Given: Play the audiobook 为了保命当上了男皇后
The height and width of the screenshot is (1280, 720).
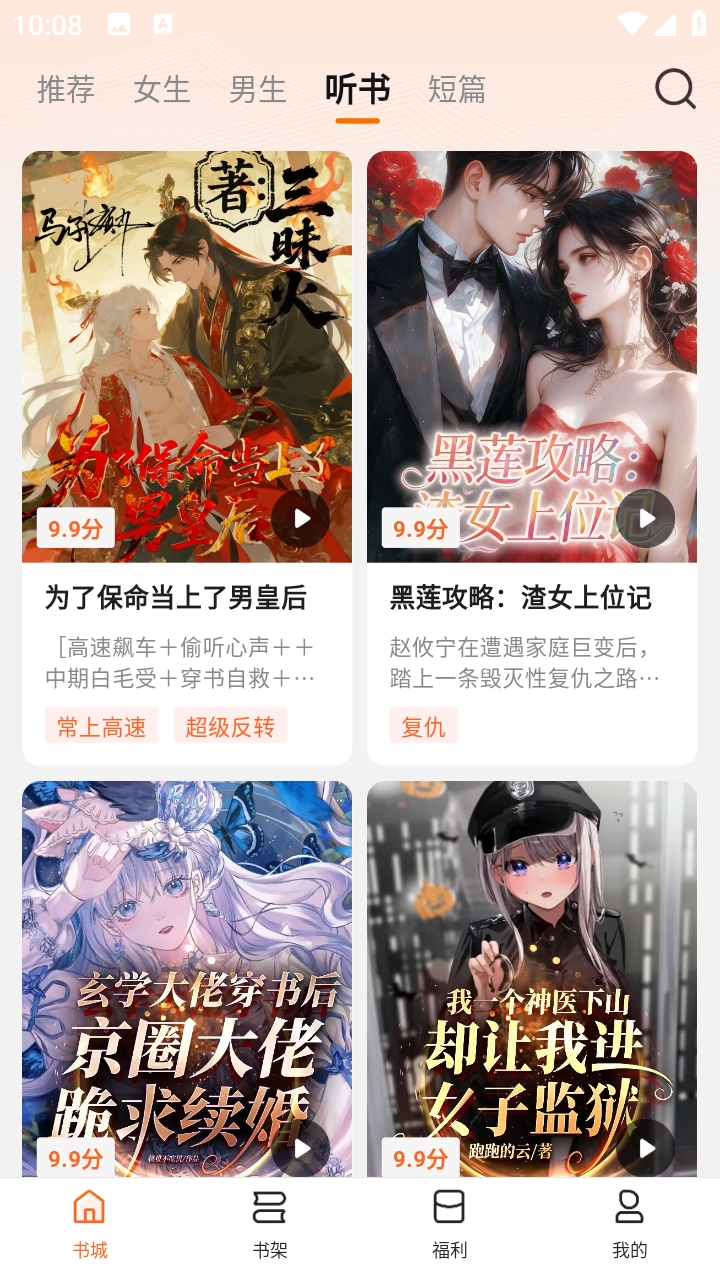Looking at the screenshot, I should pyautogui.click(x=300, y=518).
